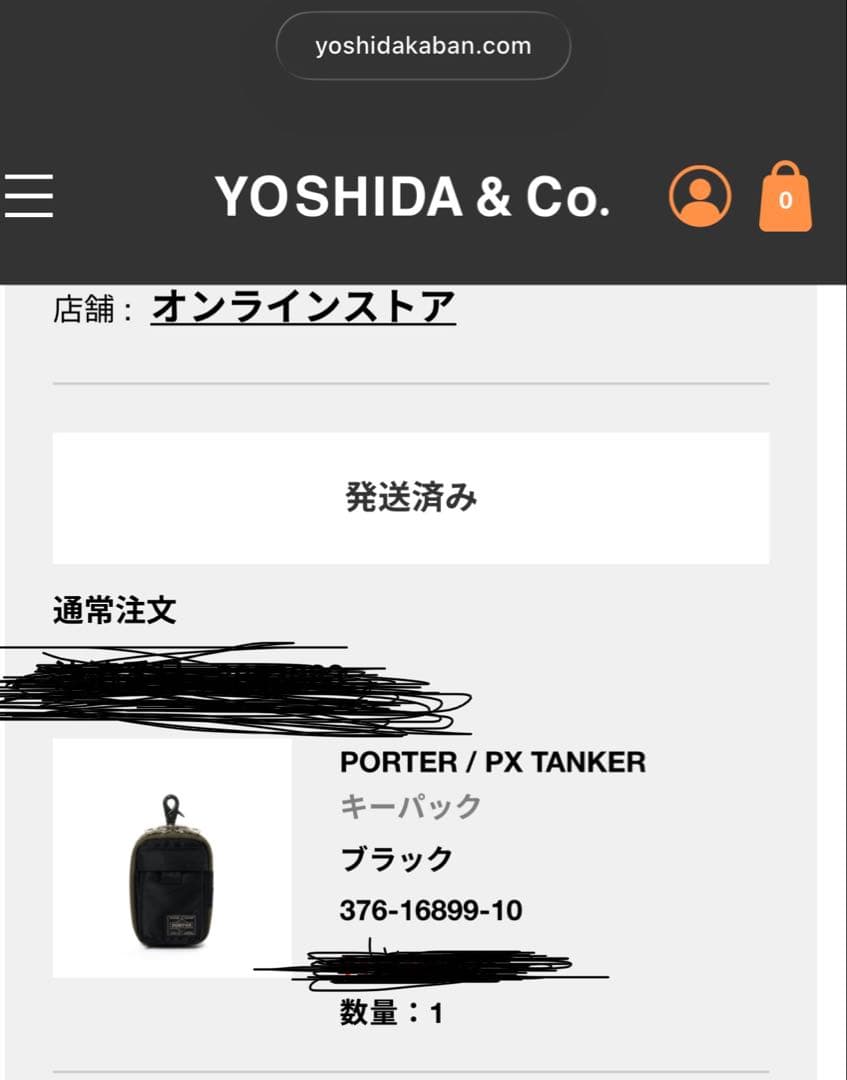Switch to the yoshidakaban.com address bar

click(x=423, y=45)
